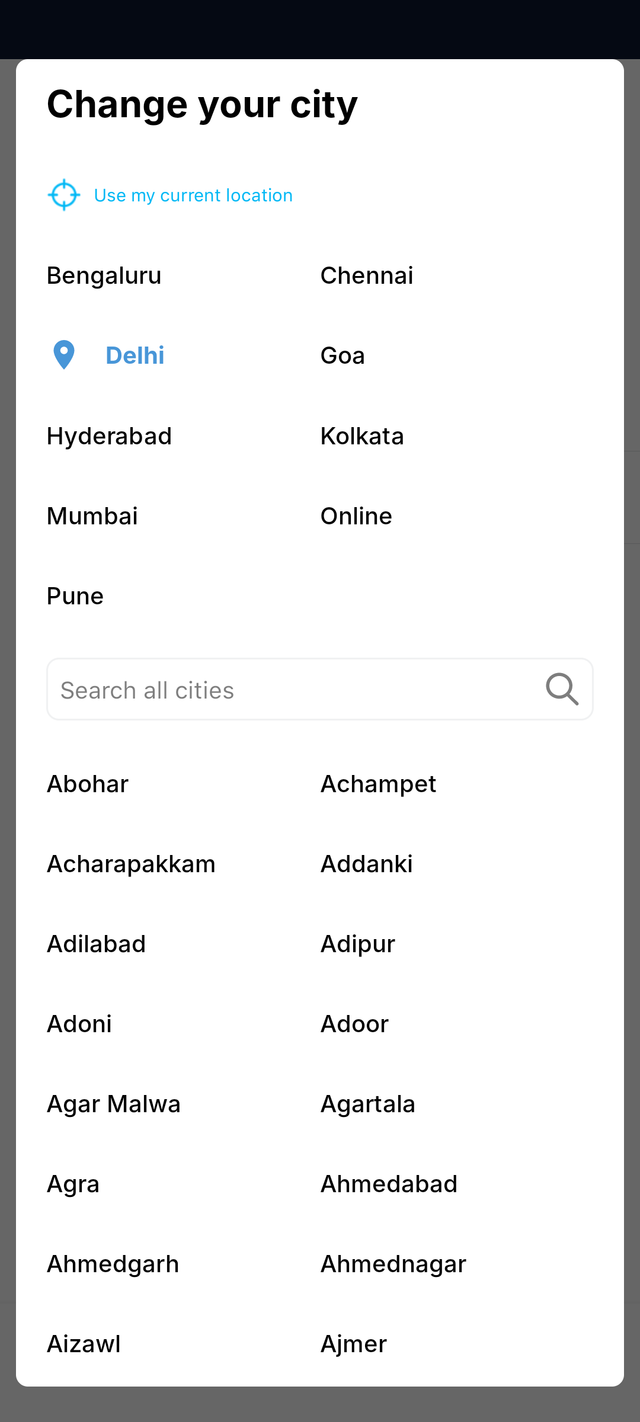Select Bengaluru as your city
Viewport: 640px width, 1422px height.
[x=104, y=276]
